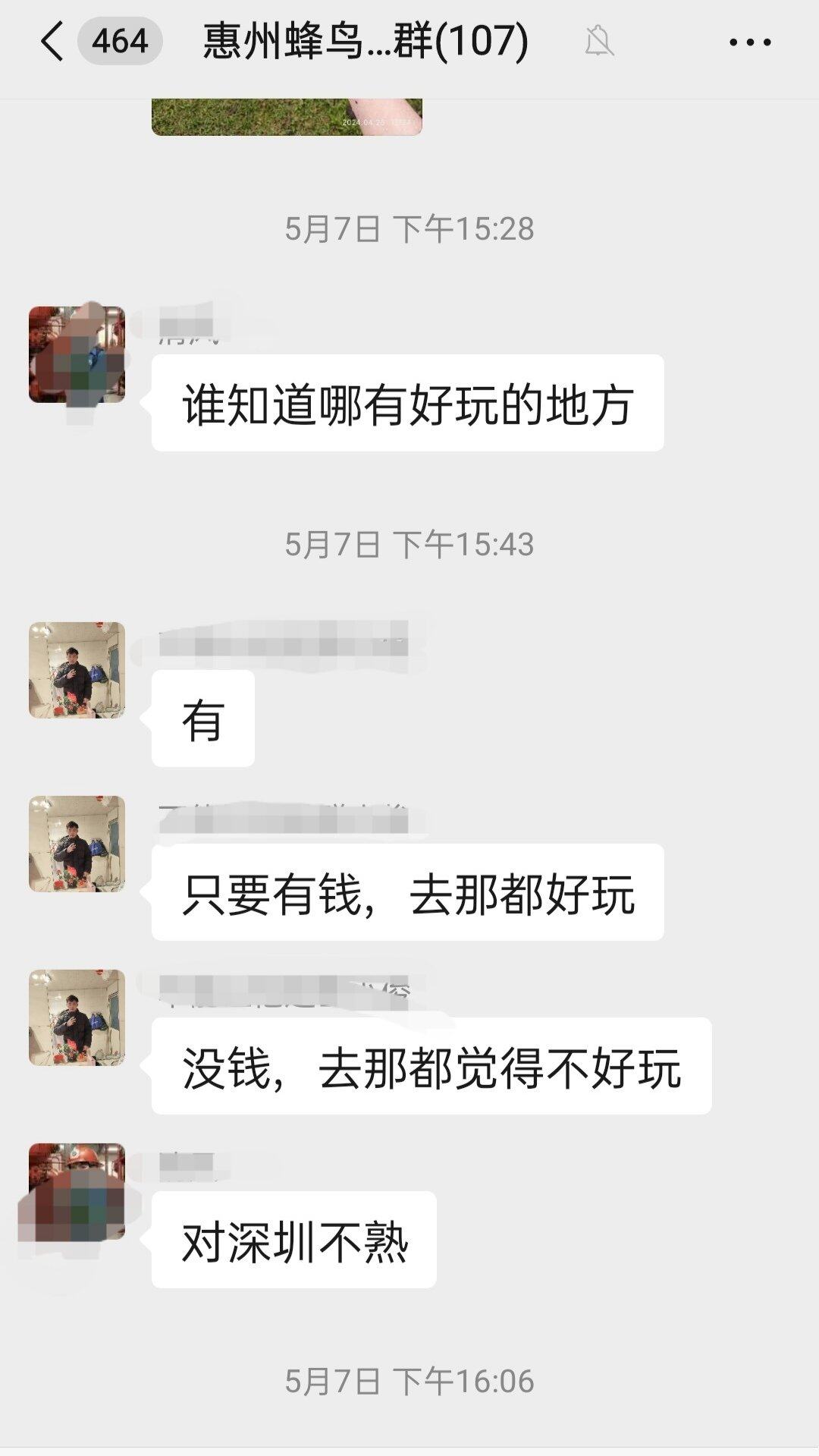Tap the avatar beside 没钱，去那都觉得不好玩
The height and width of the screenshot is (1456, 819).
77,1017
